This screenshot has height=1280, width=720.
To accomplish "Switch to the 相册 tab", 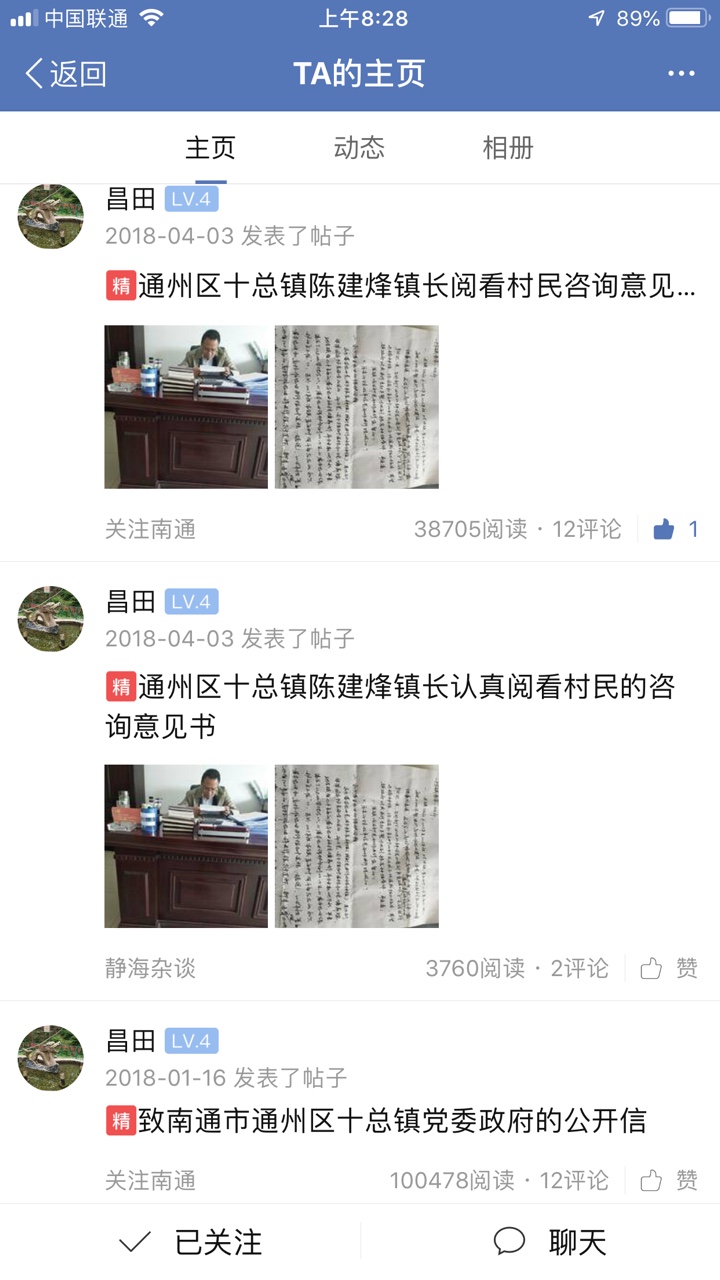I will [x=508, y=148].
